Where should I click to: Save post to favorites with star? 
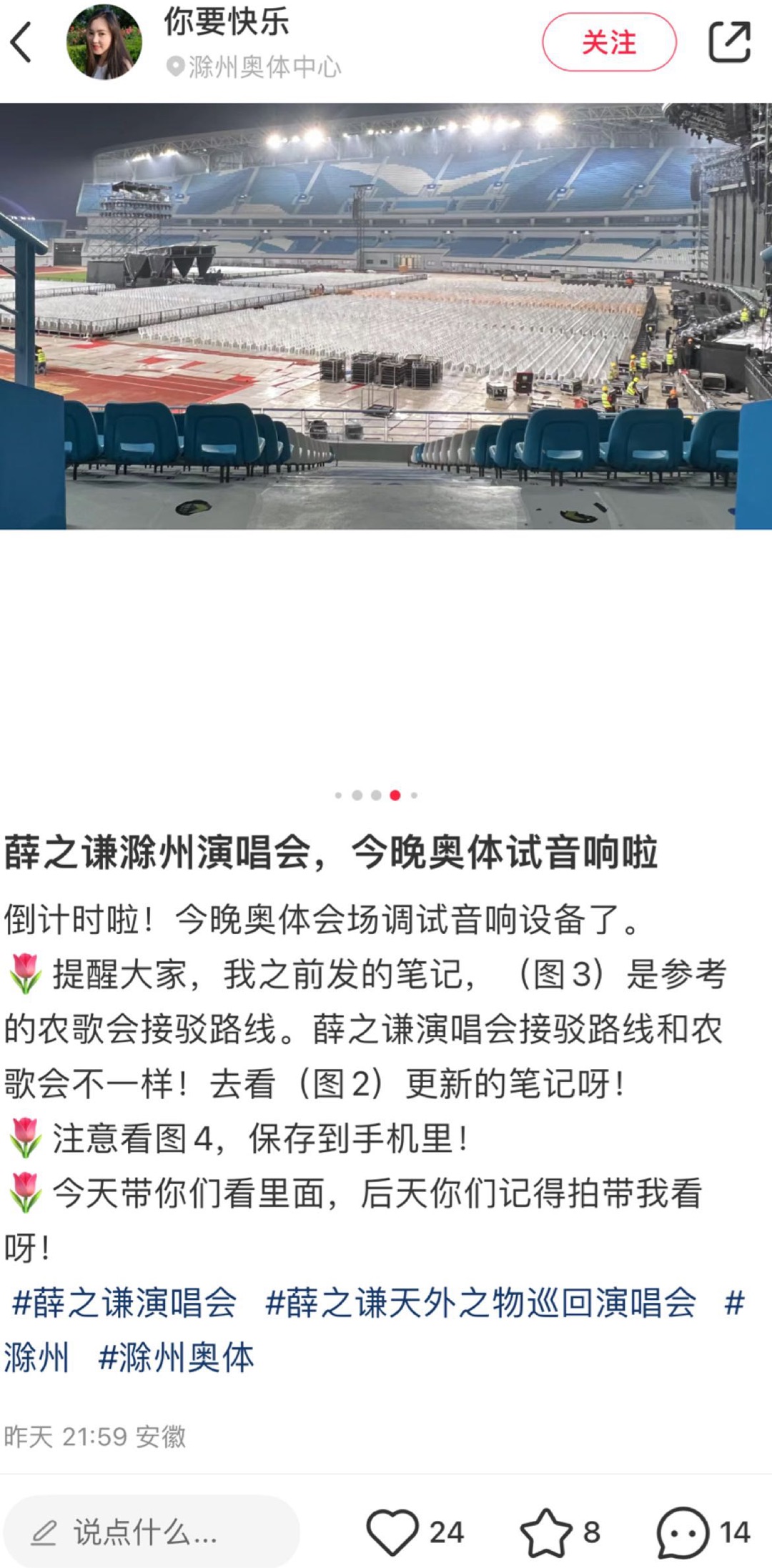click(x=546, y=1532)
